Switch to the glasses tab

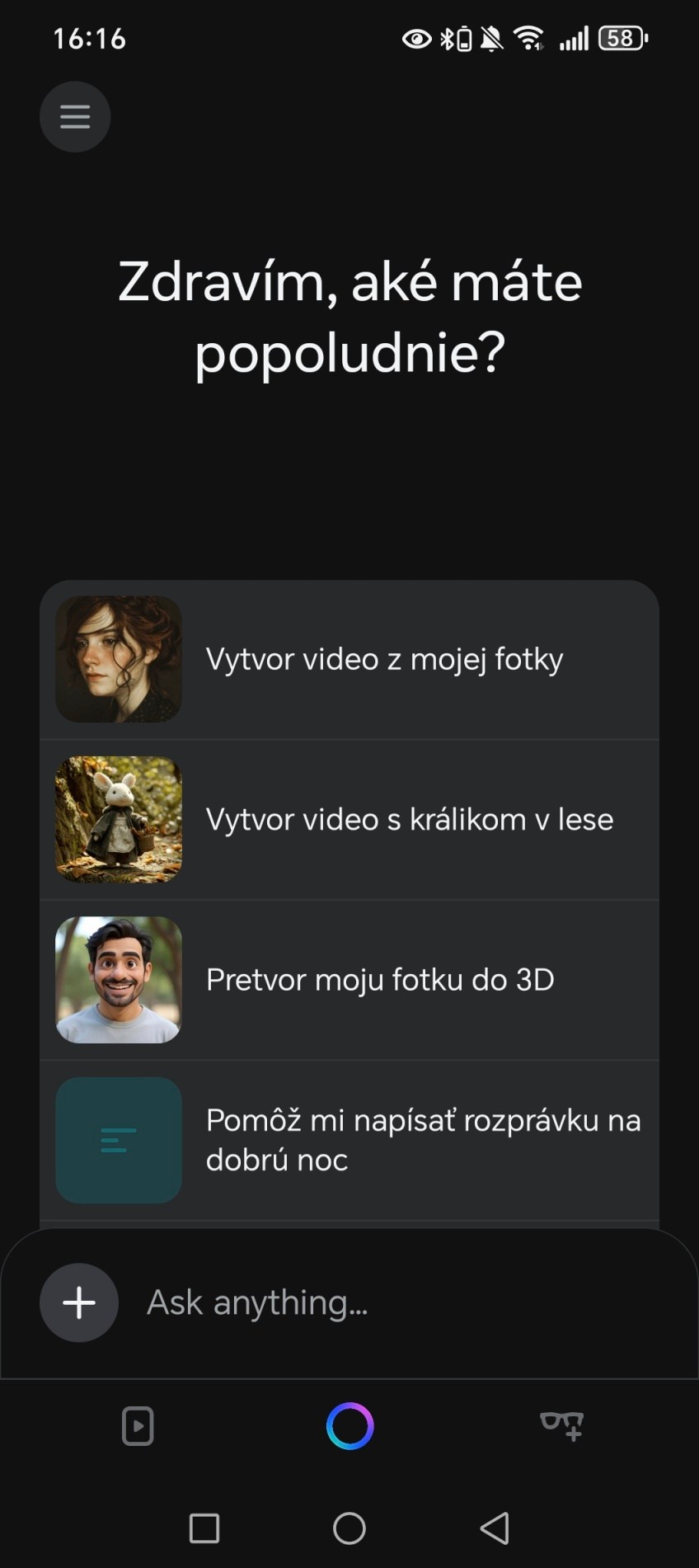tap(562, 1425)
